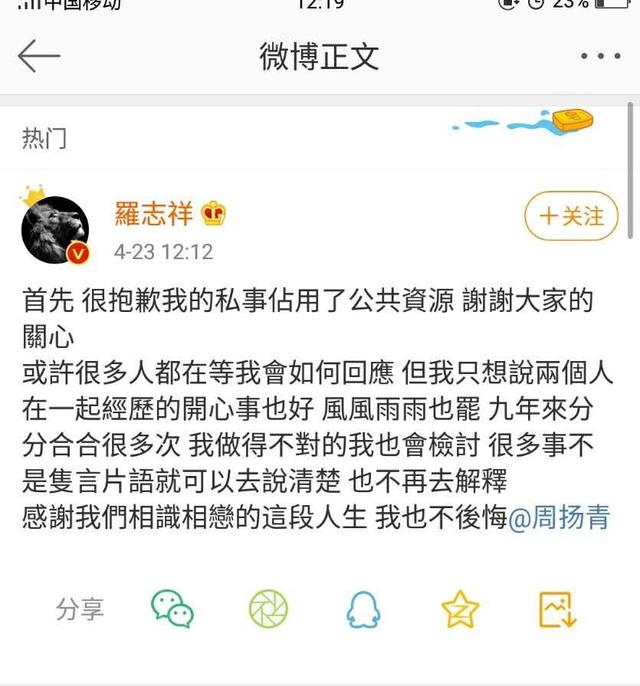Open the @周扬青 mention link
Image resolution: width=640 pixels, height=686 pixels.
pos(560,517)
